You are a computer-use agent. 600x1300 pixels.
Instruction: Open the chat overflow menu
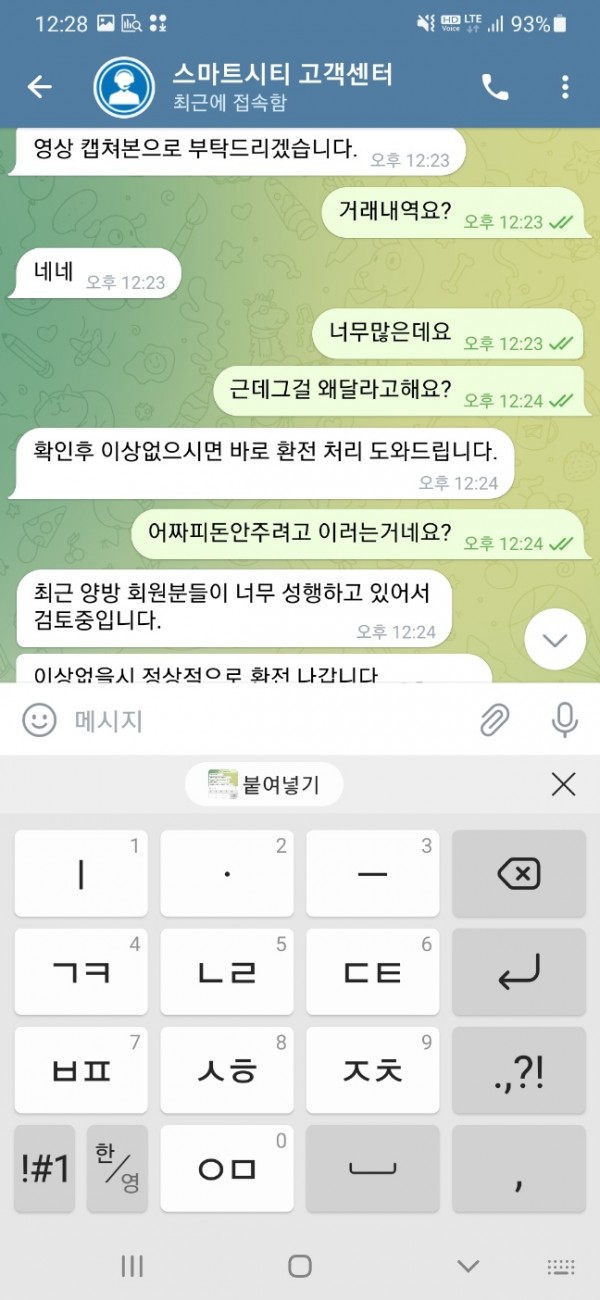point(565,87)
